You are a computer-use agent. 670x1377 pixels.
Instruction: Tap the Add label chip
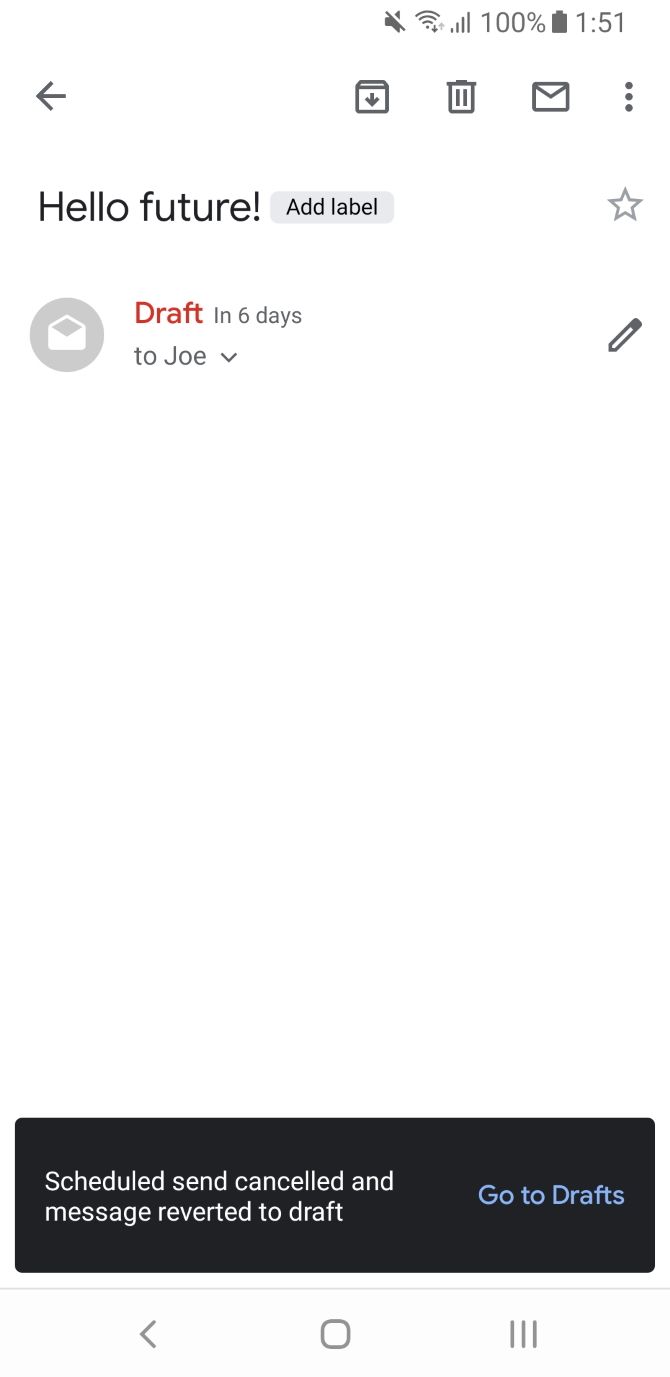coord(332,207)
